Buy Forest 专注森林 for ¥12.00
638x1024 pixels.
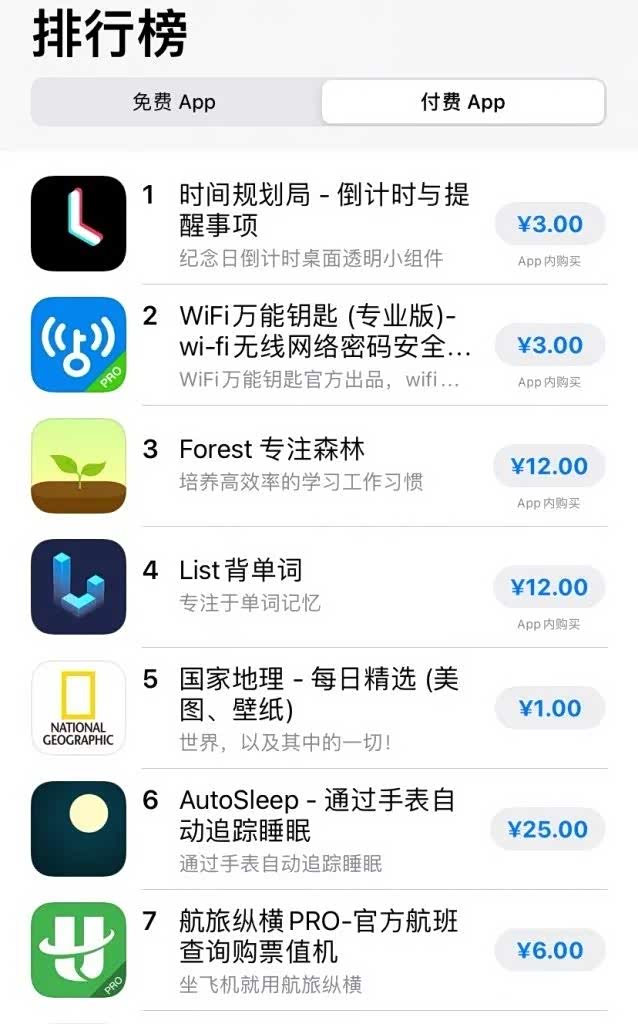coord(549,466)
